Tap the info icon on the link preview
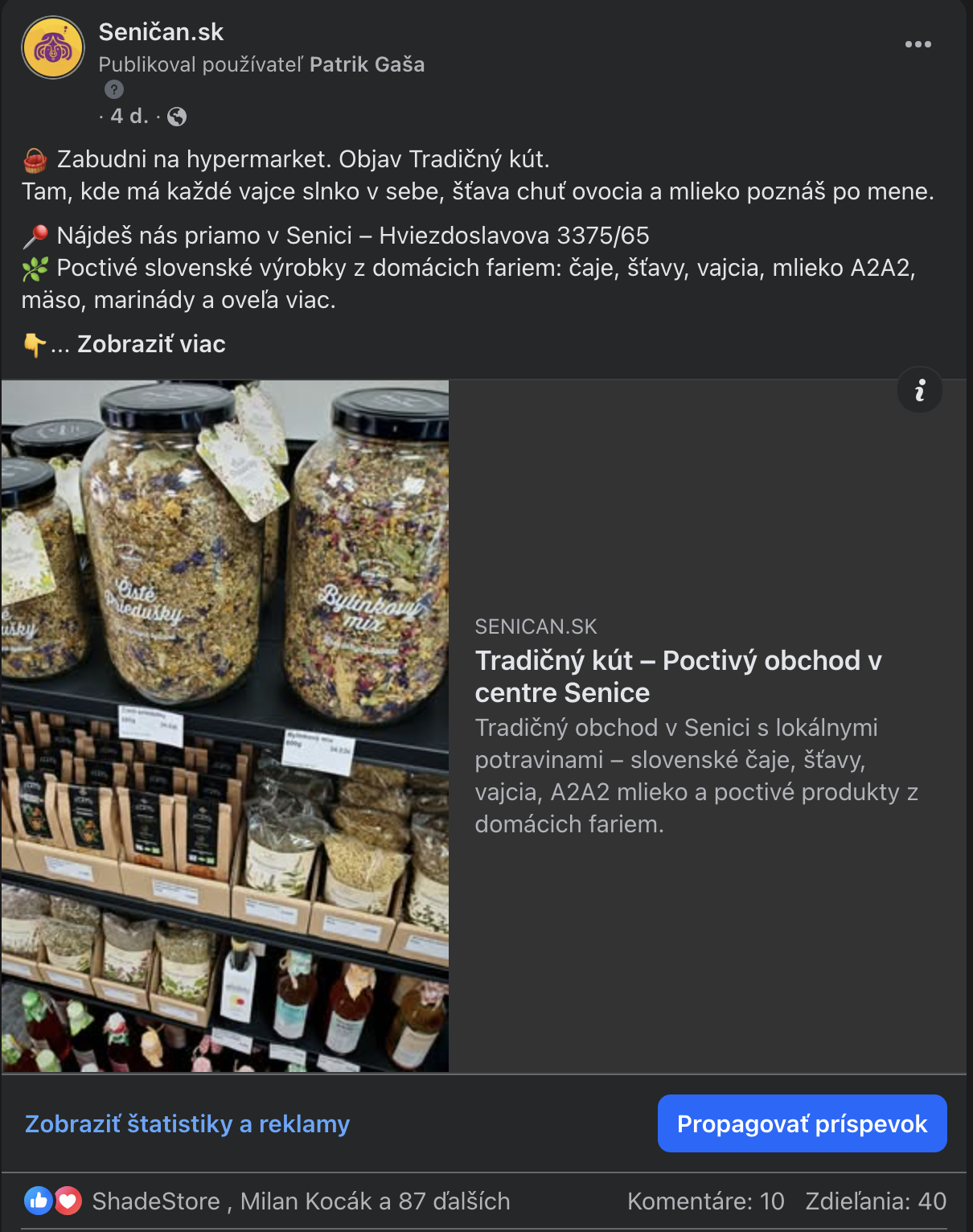This screenshot has width=973, height=1232. pyautogui.click(x=919, y=391)
